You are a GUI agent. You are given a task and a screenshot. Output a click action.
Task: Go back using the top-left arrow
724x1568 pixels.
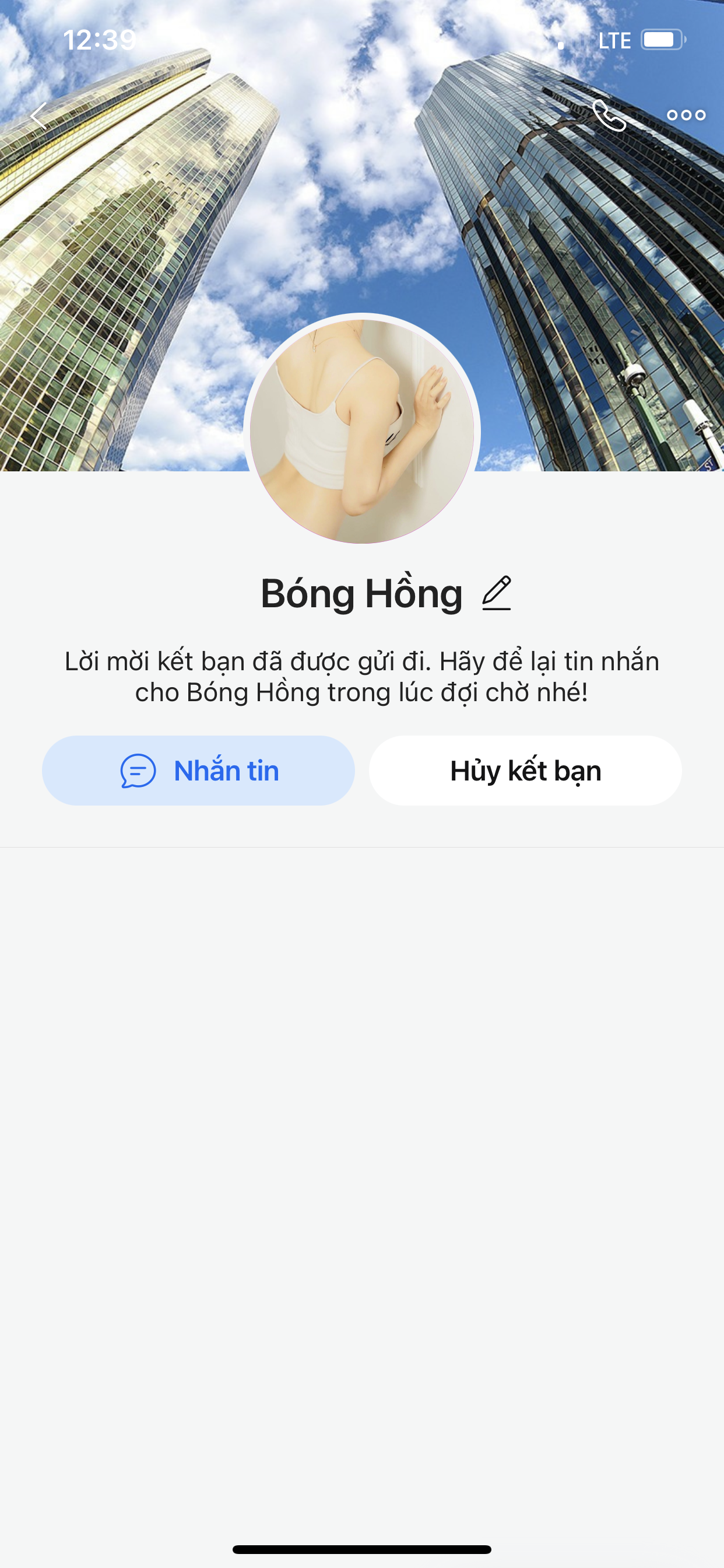click(x=39, y=116)
